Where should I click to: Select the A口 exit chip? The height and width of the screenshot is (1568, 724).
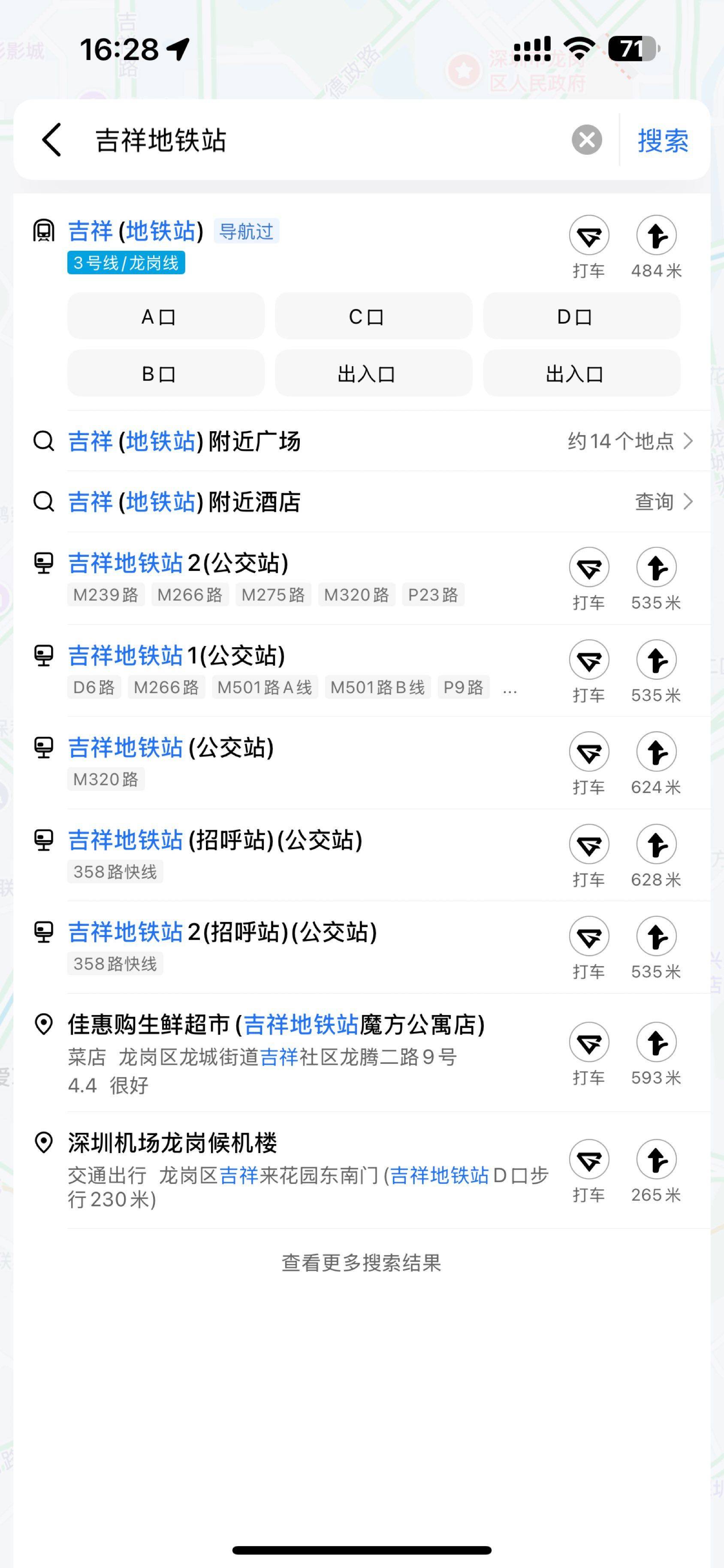click(x=166, y=316)
